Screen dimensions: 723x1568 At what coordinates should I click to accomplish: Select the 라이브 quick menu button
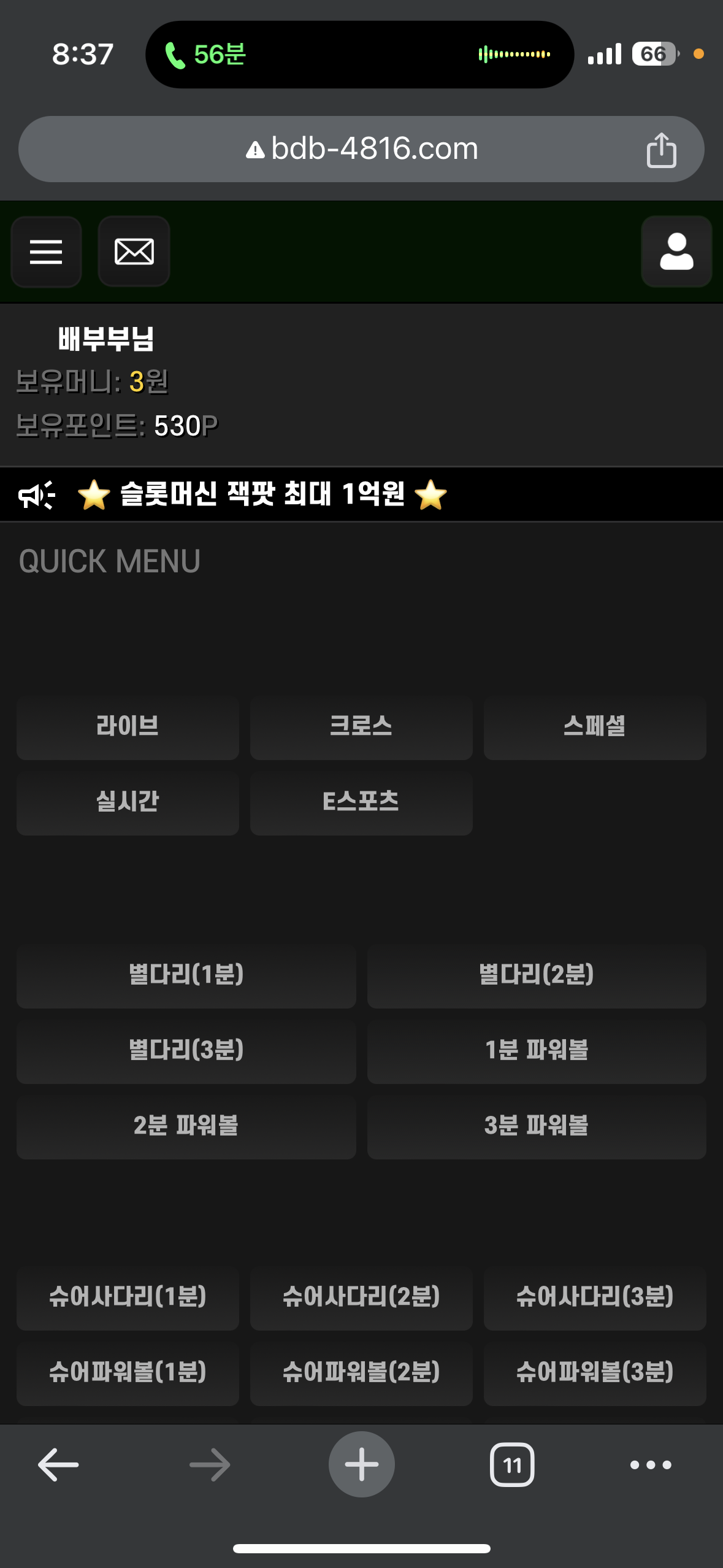[x=128, y=727]
